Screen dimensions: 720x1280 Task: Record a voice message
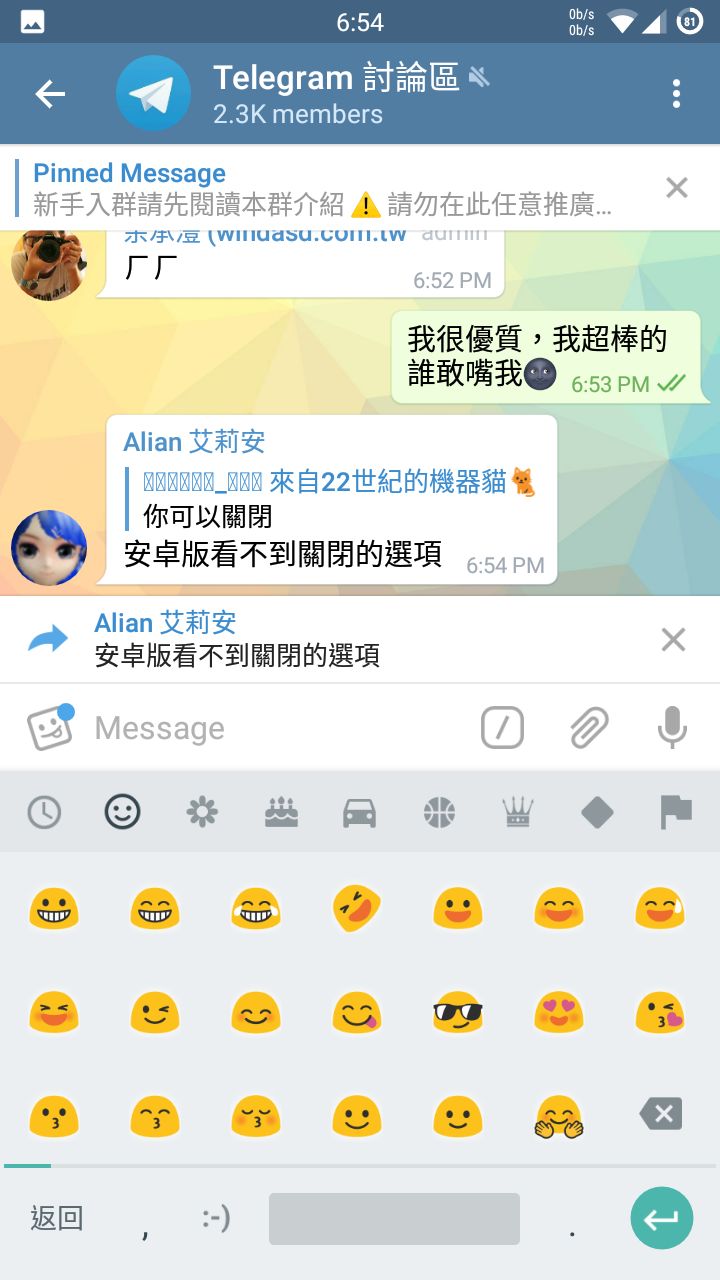(x=672, y=728)
